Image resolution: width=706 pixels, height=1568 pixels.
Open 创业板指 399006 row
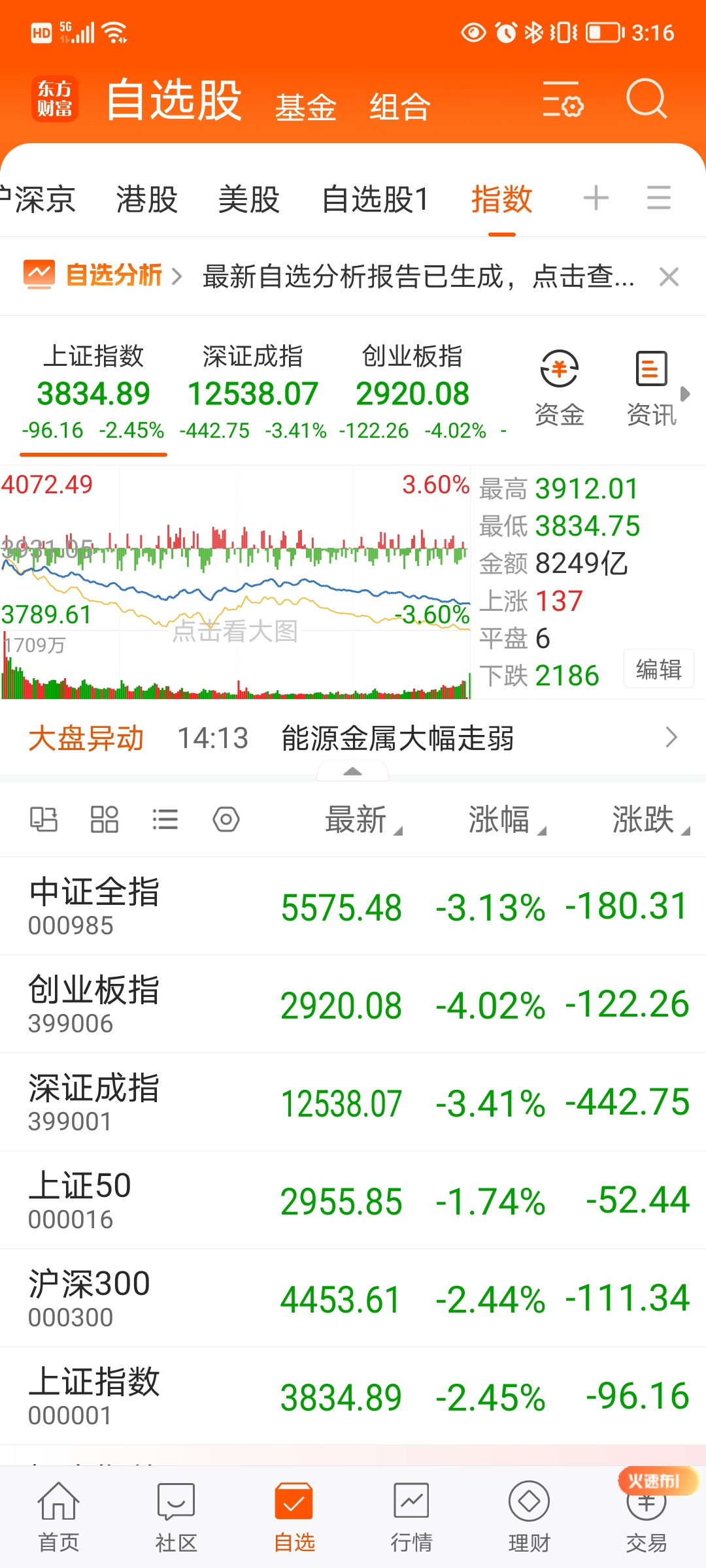[353, 1004]
